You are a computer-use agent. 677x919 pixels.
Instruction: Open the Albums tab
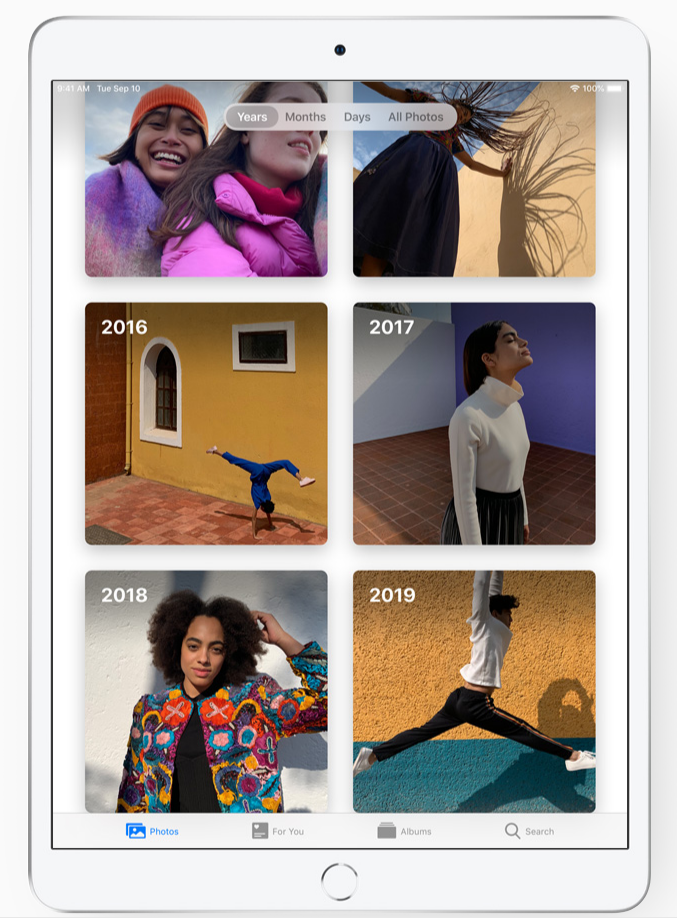[x=404, y=831]
